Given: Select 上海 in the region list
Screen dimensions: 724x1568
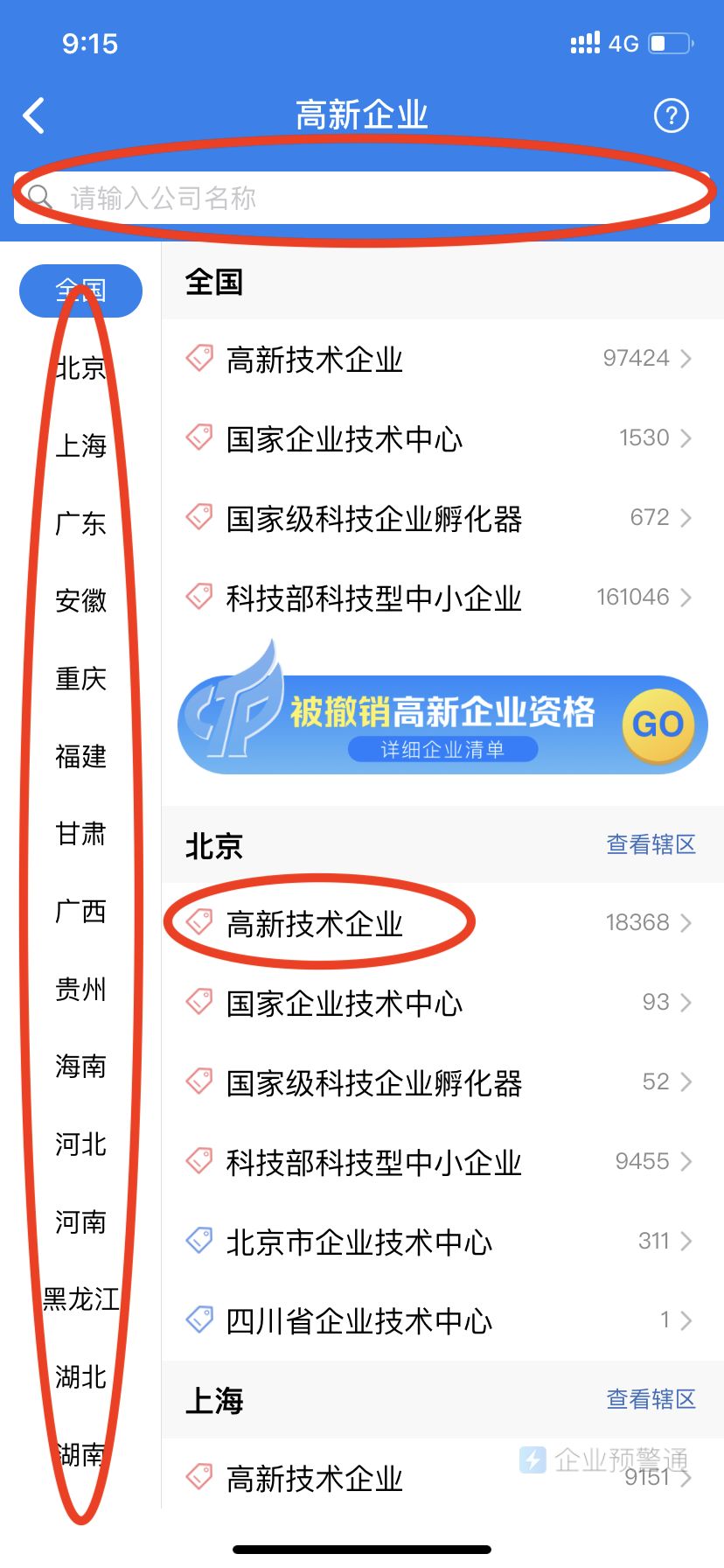Looking at the screenshot, I should pyautogui.click(x=80, y=445).
